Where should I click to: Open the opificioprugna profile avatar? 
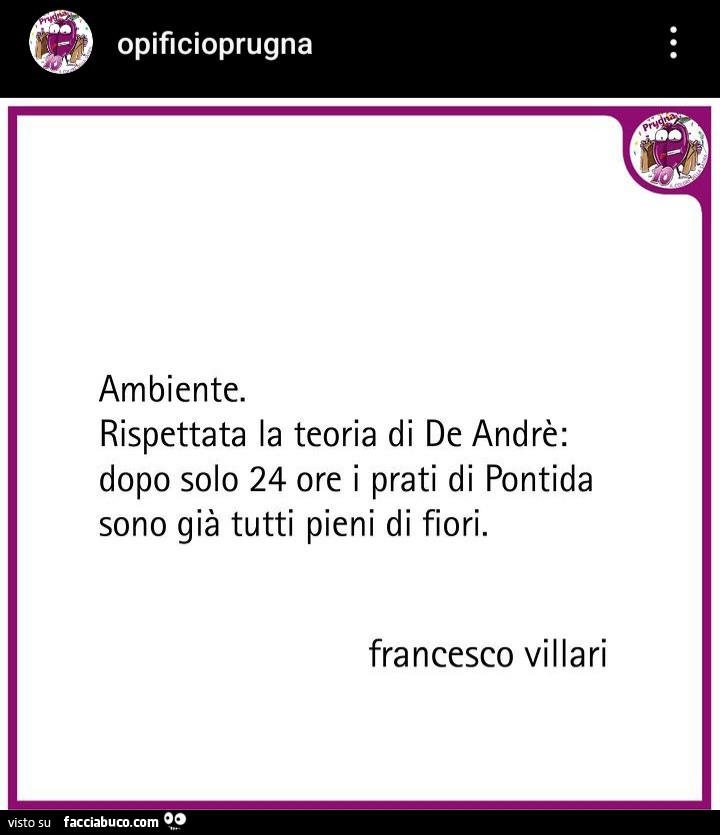[x=62, y=43]
